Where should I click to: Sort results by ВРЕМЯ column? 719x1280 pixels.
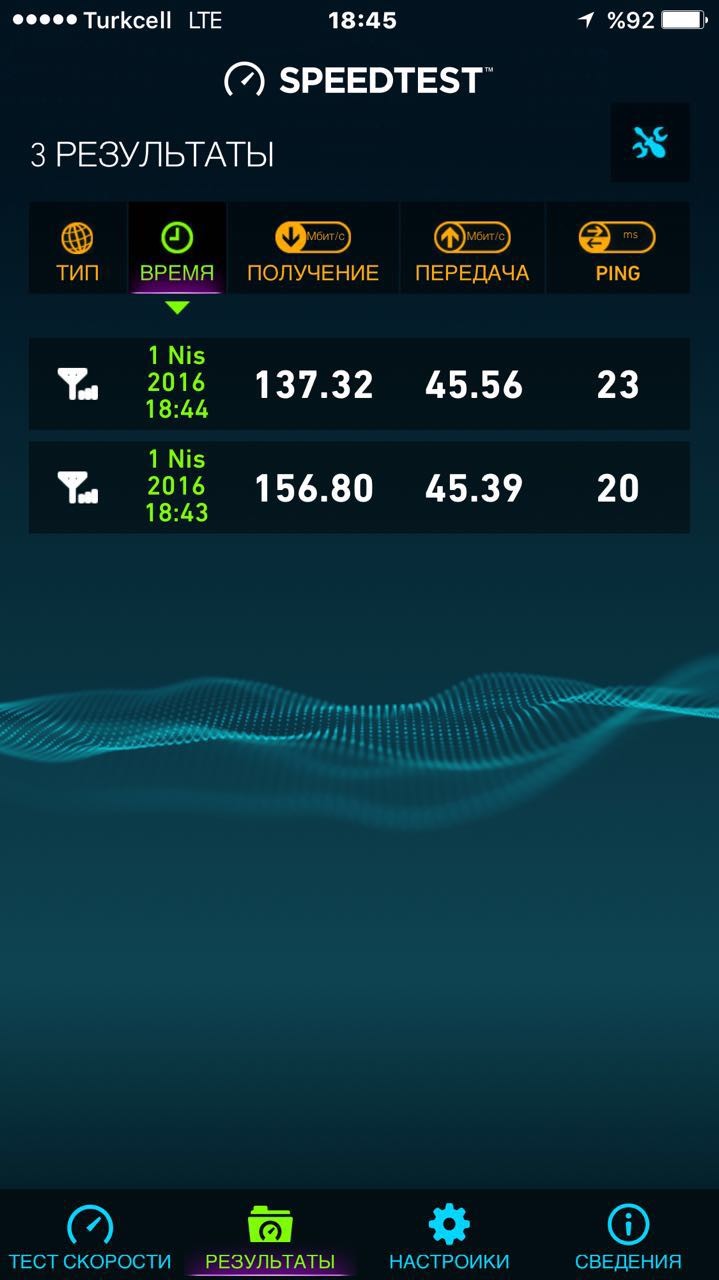(x=177, y=248)
